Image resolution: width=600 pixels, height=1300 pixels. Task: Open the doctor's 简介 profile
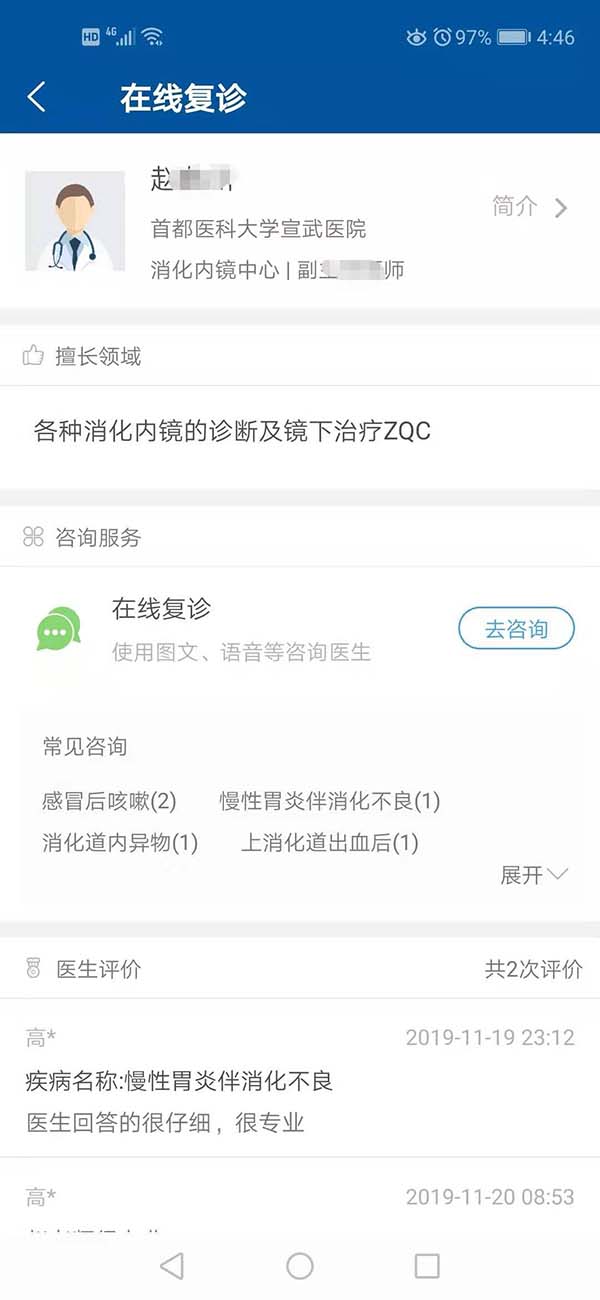pos(530,207)
